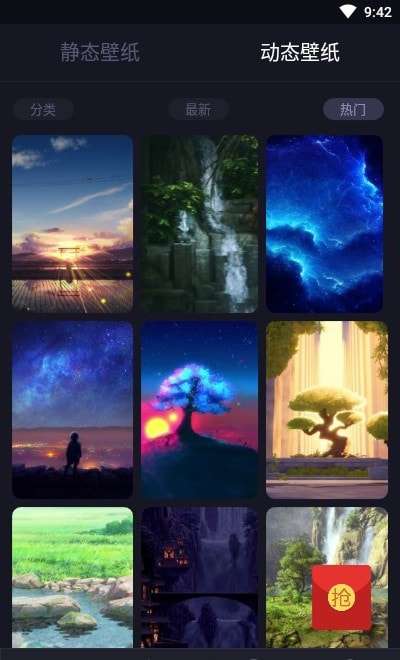Open the glowing blue tree wallpaper
Screen dimensions: 400x660
[199, 410]
